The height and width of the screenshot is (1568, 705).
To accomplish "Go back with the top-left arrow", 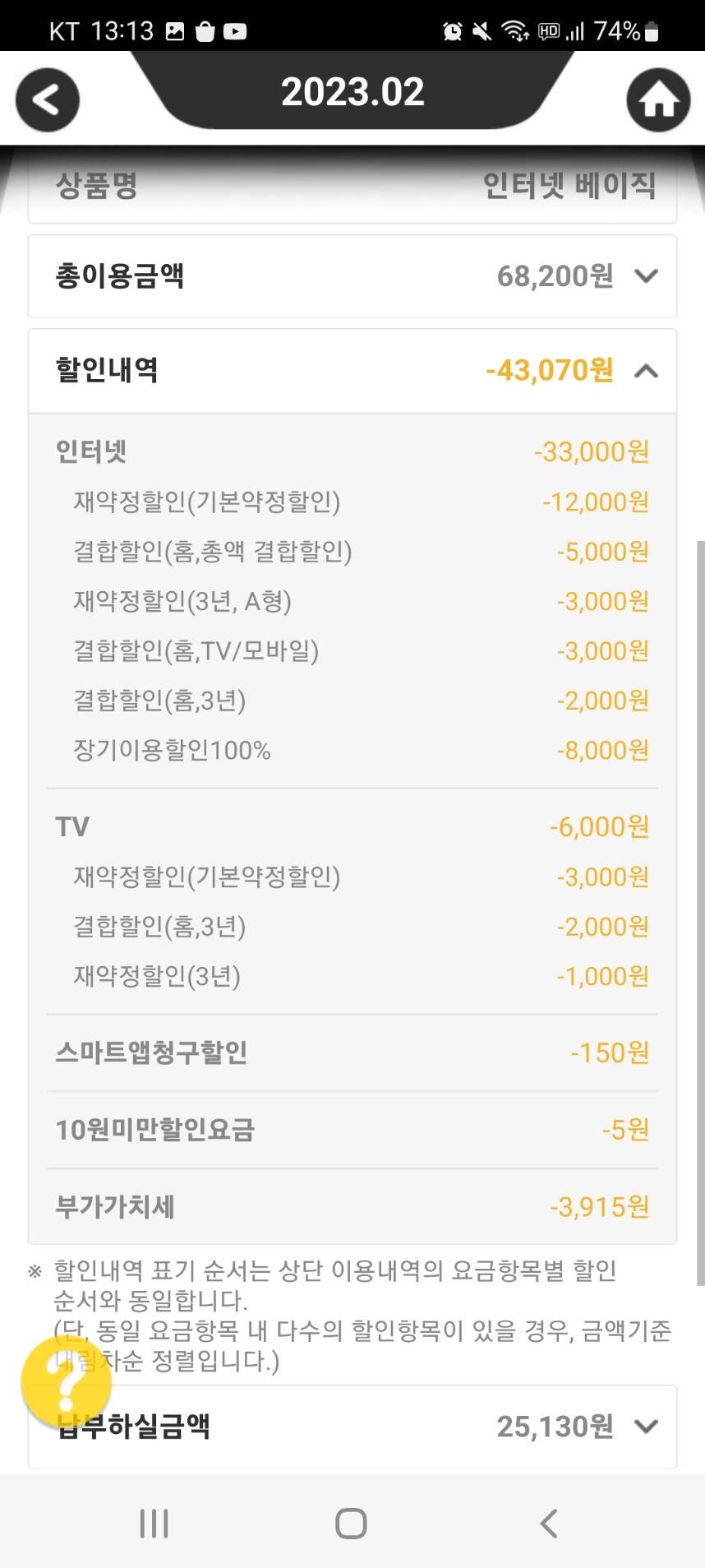I will (x=48, y=100).
